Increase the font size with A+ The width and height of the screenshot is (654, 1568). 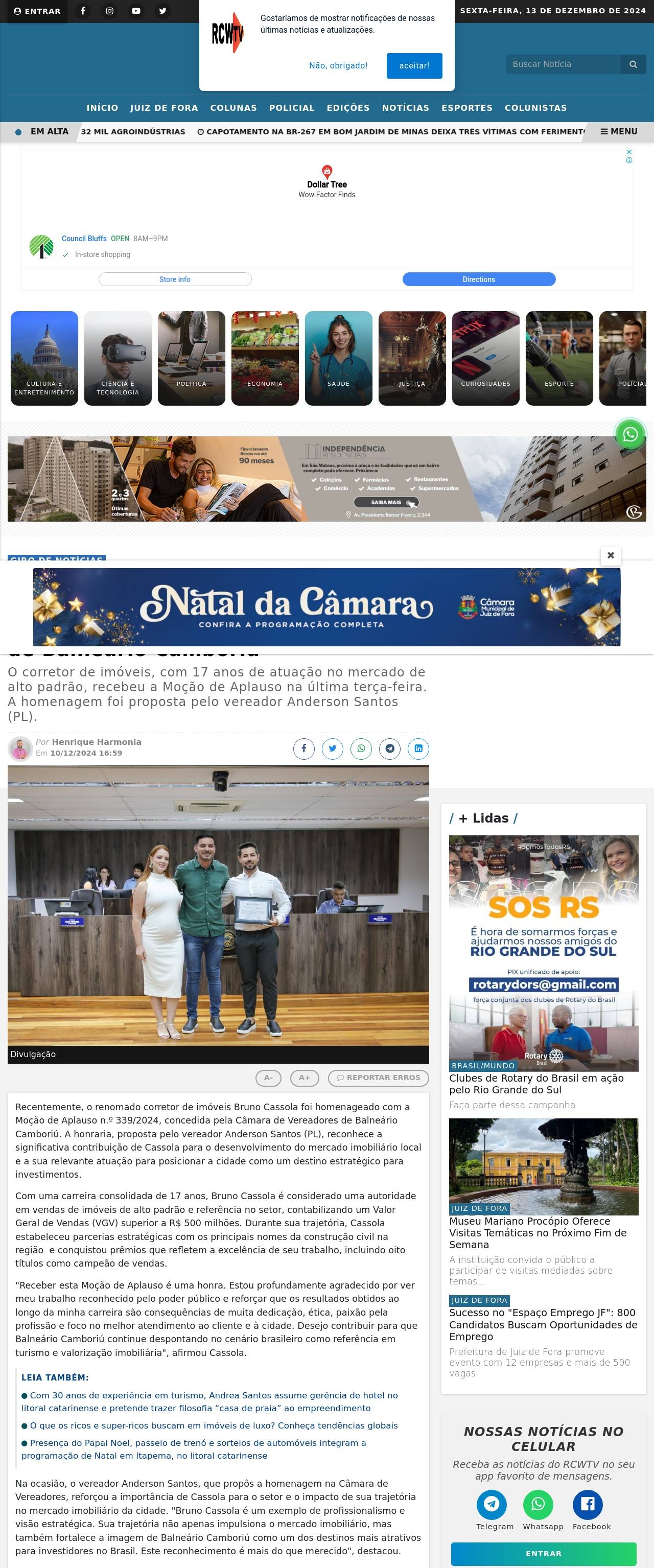pyautogui.click(x=305, y=1078)
